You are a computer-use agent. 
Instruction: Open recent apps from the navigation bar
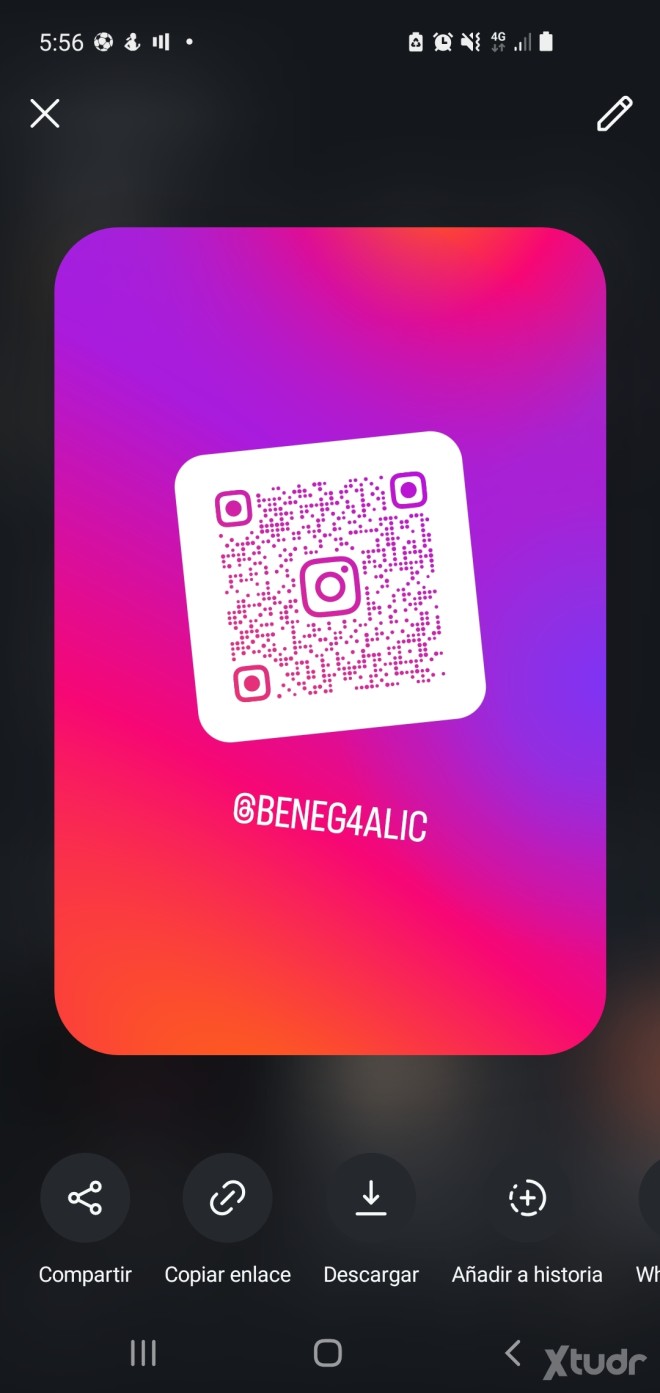pyautogui.click(x=144, y=1353)
